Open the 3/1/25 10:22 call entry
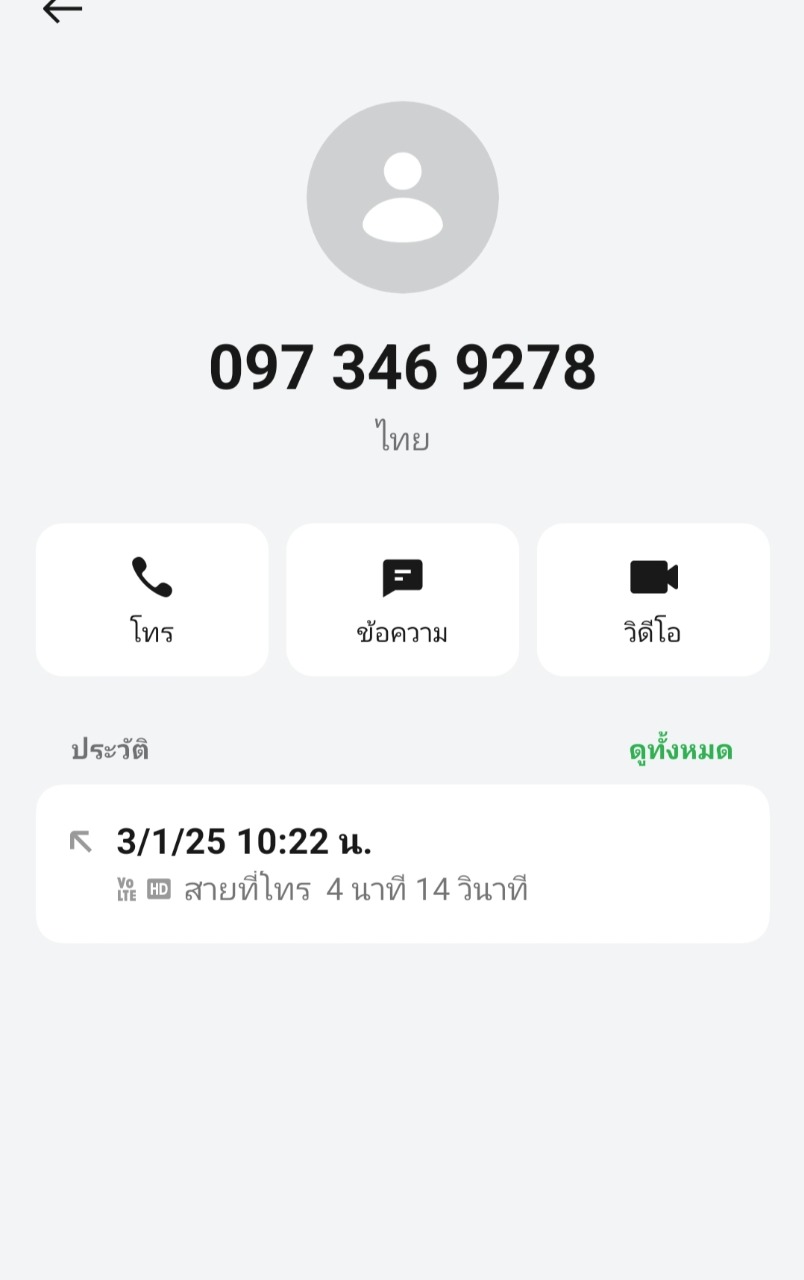 pos(402,863)
